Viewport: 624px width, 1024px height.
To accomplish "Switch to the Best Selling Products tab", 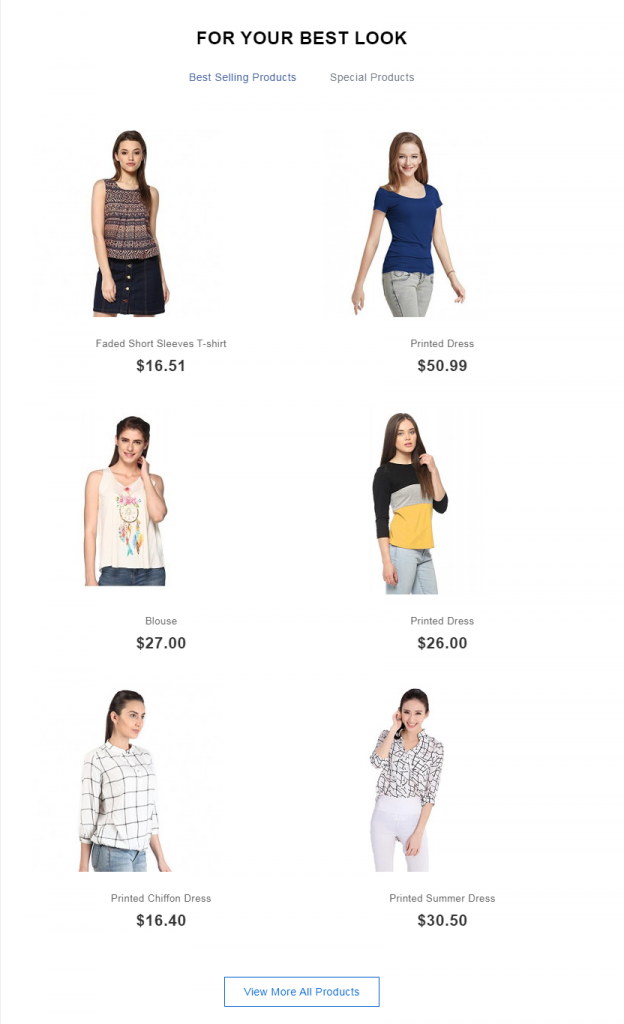I will click(242, 77).
